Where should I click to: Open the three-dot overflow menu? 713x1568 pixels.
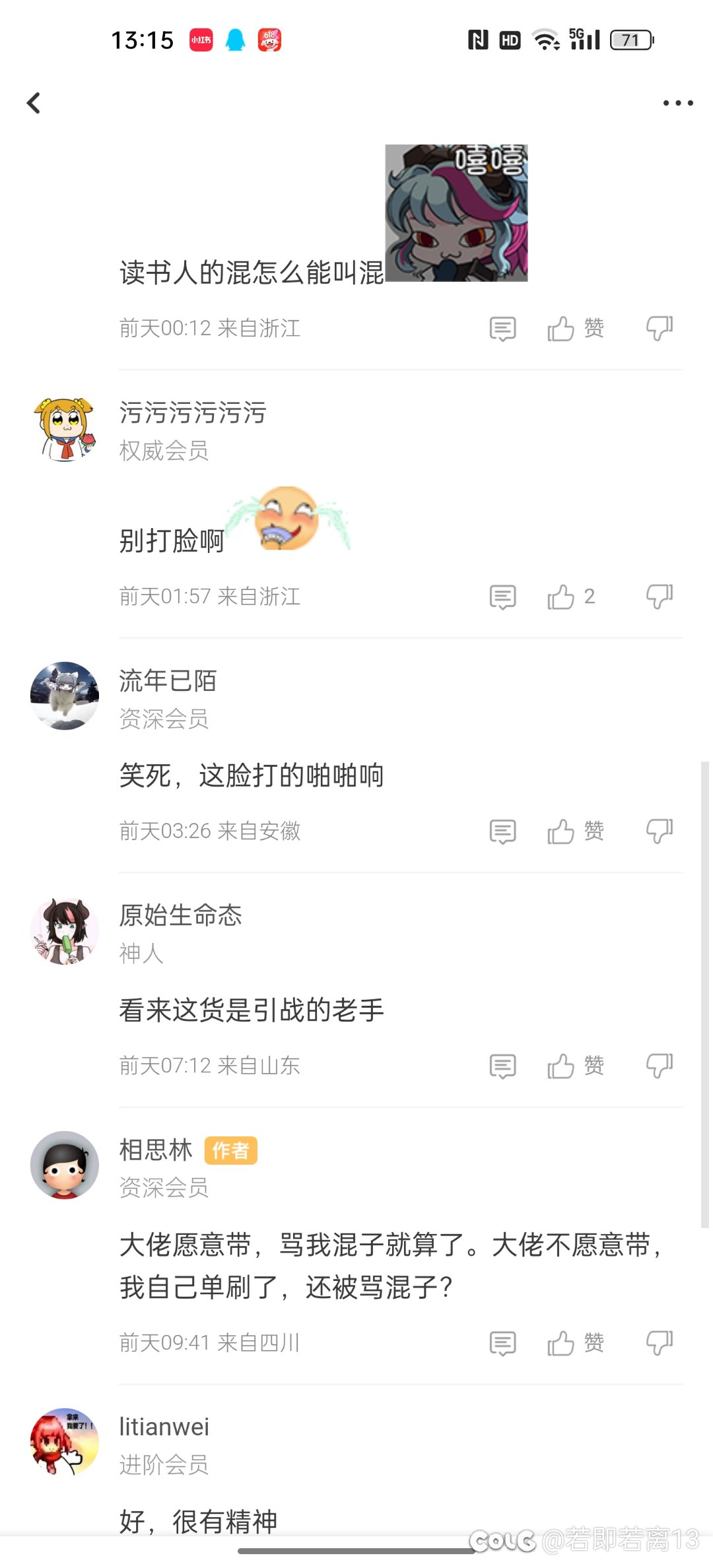[x=678, y=103]
